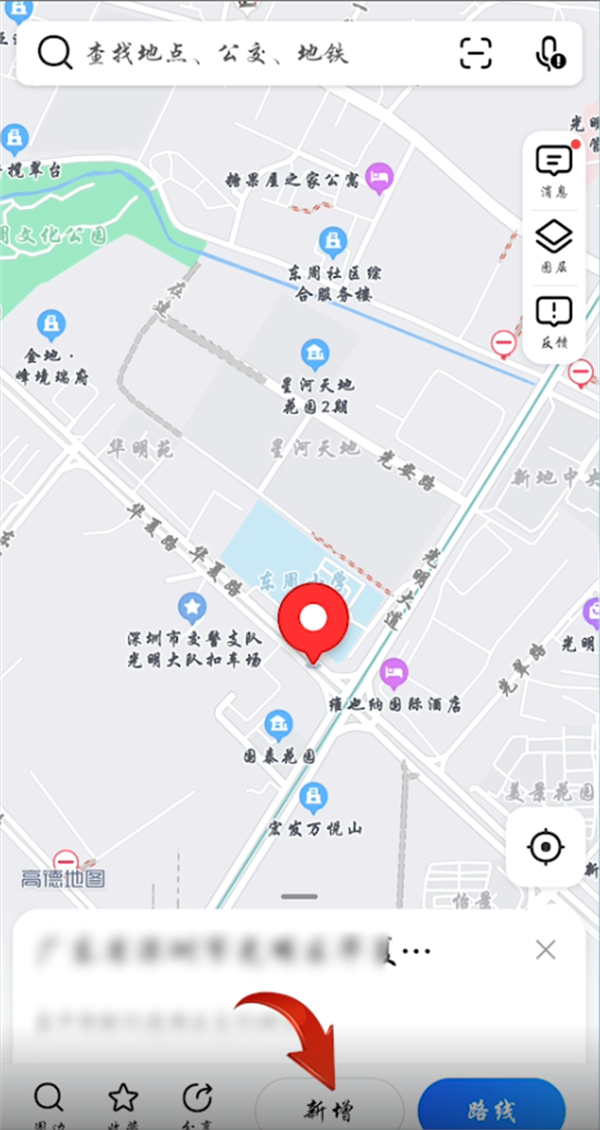Image resolution: width=600 pixels, height=1130 pixels.
Task: Close the location info card
Action: 545,950
